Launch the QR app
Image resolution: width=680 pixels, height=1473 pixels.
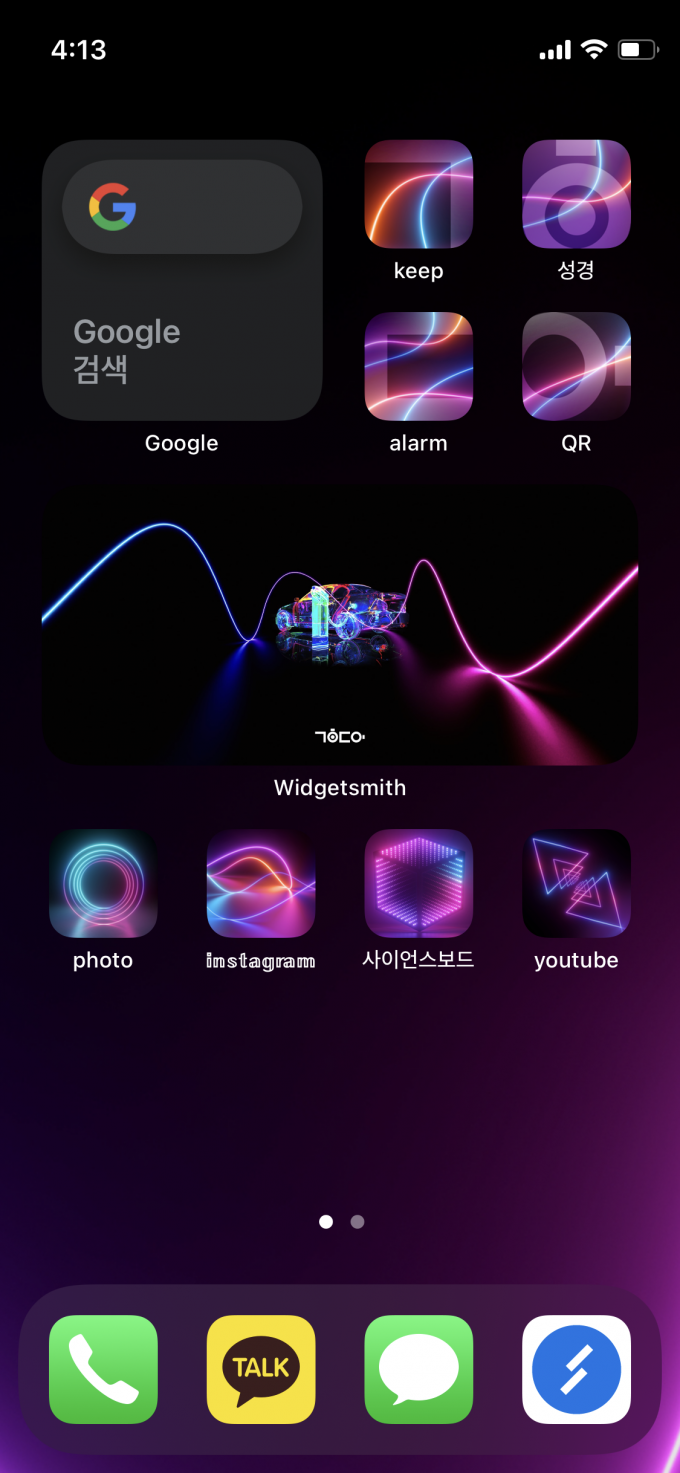(576, 366)
